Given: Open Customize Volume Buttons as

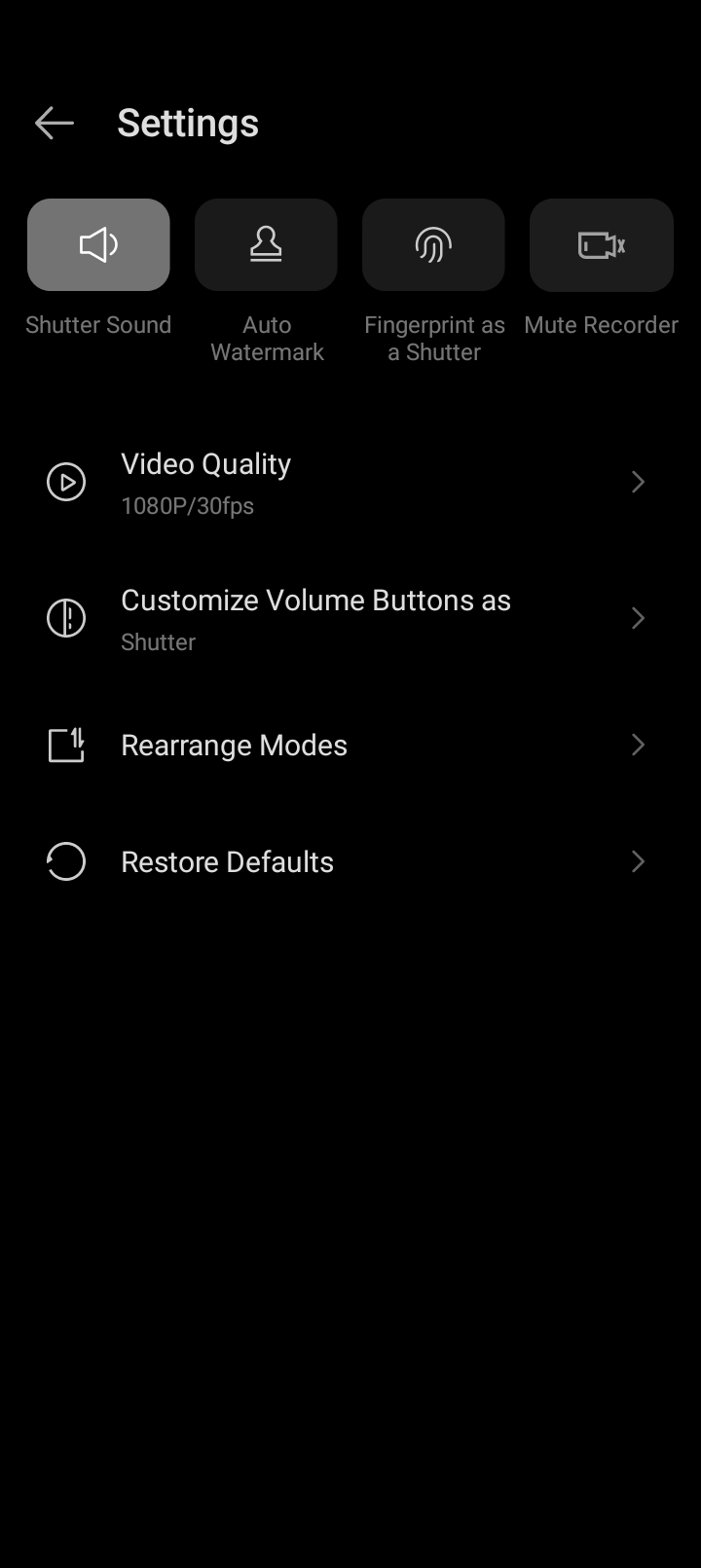Looking at the screenshot, I should (350, 618).
